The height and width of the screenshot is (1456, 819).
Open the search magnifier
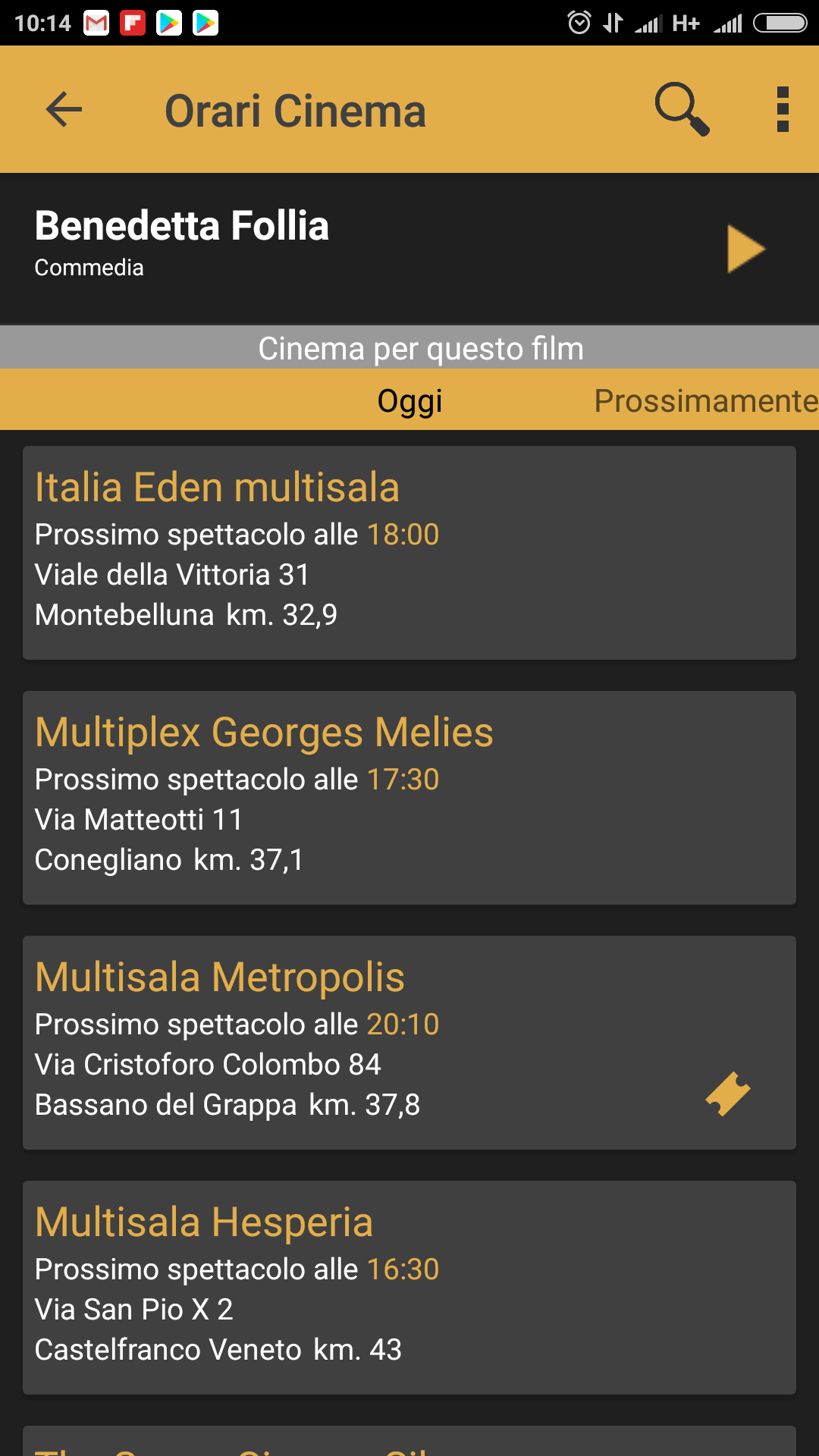[682, 109]
